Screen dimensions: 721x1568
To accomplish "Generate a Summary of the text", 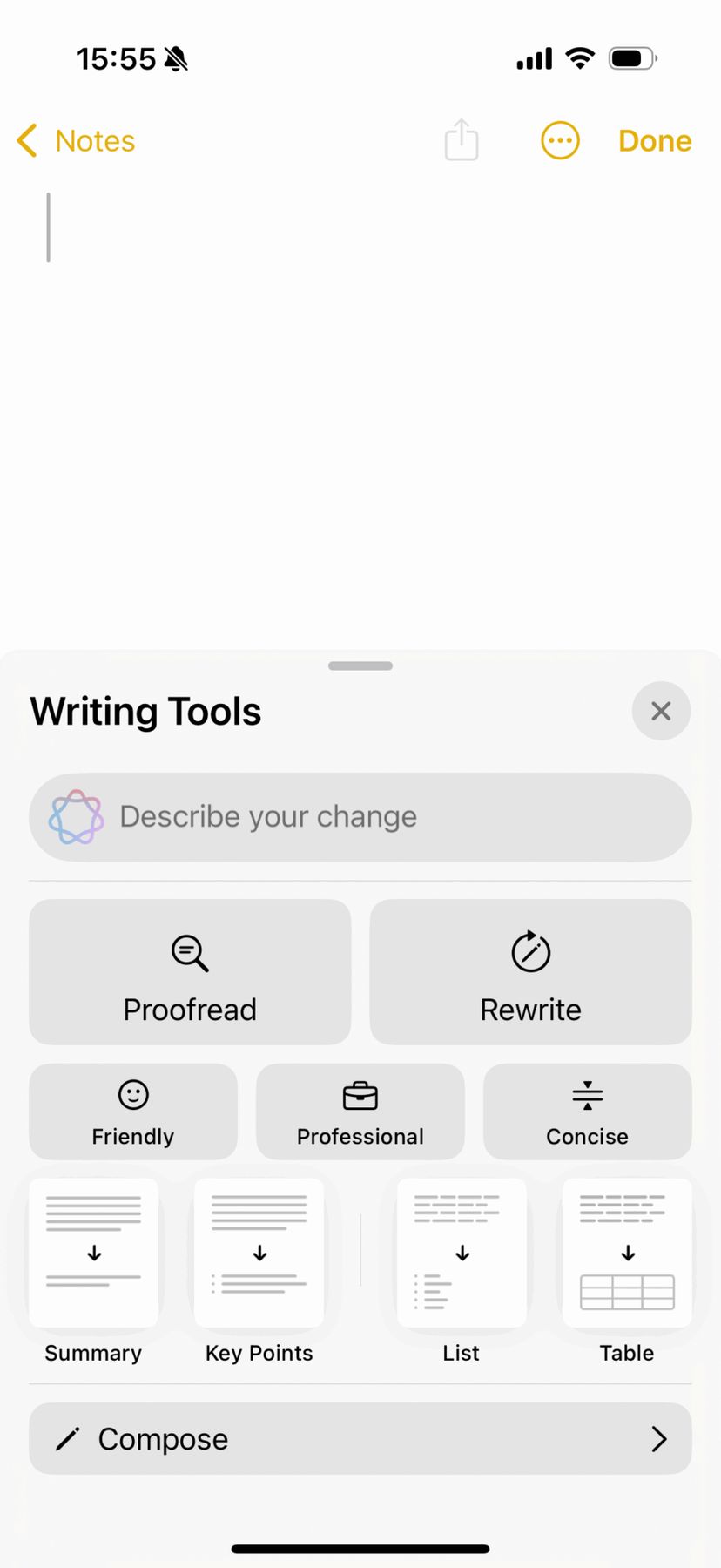I will pyautogui.click(x=94, y=1254).
